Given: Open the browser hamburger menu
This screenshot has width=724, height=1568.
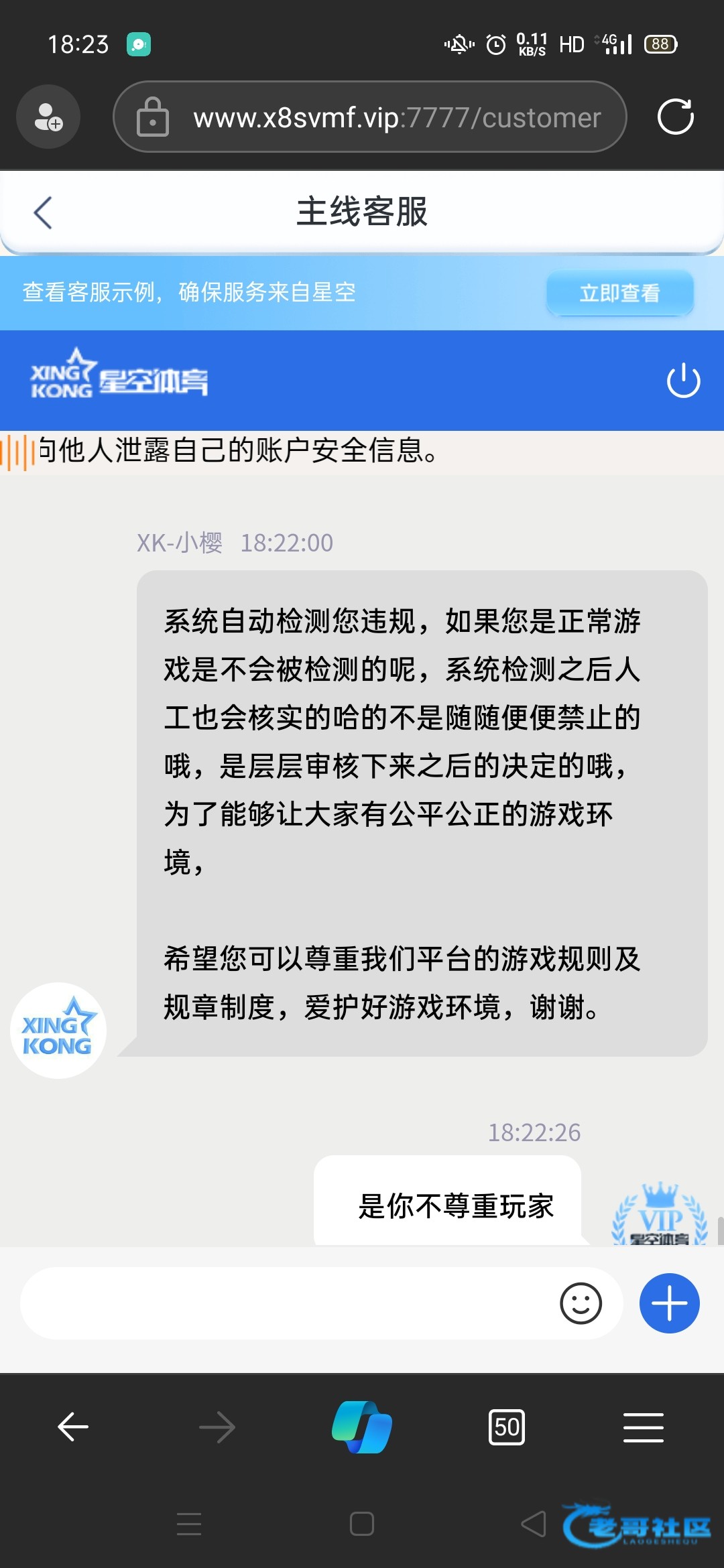Looking at the screenshot, I should pyautogui.click(x=643, y=1427).
